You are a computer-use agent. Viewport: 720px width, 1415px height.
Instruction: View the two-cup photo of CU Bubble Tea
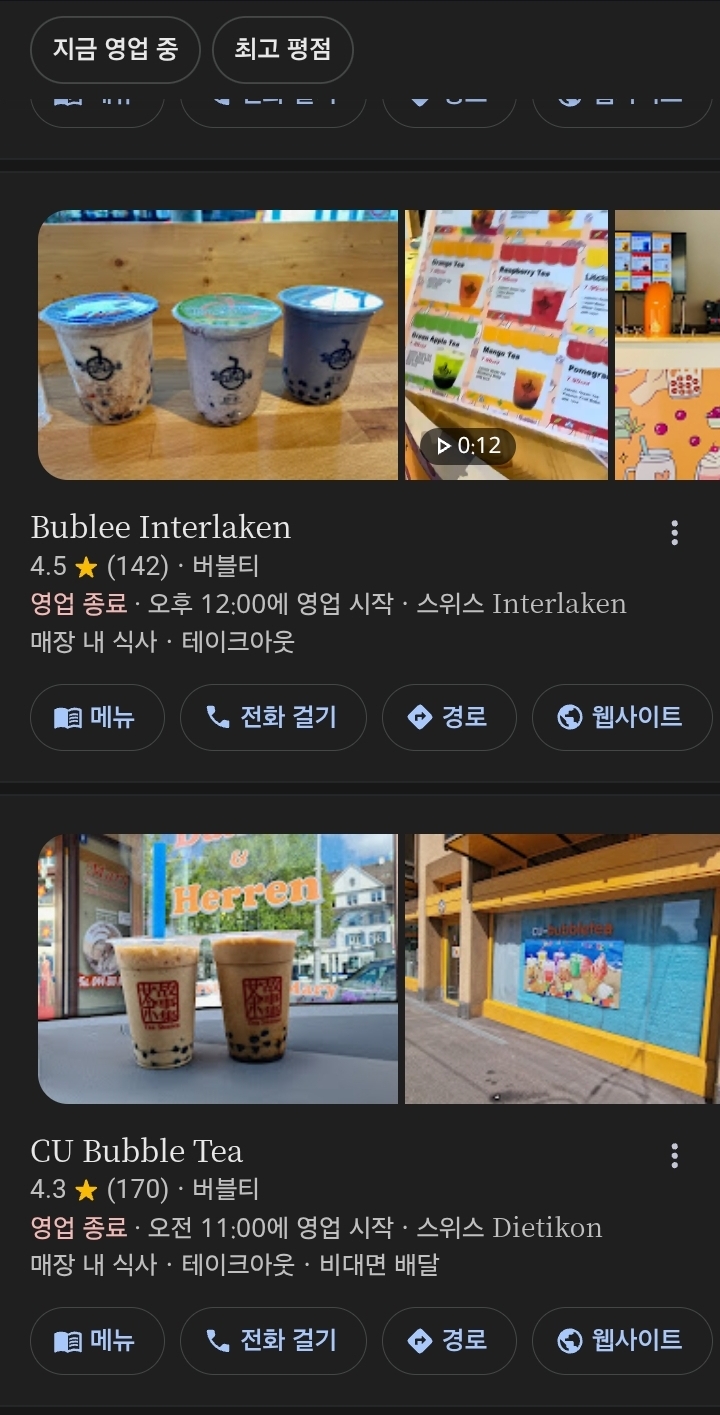(218, 969)
